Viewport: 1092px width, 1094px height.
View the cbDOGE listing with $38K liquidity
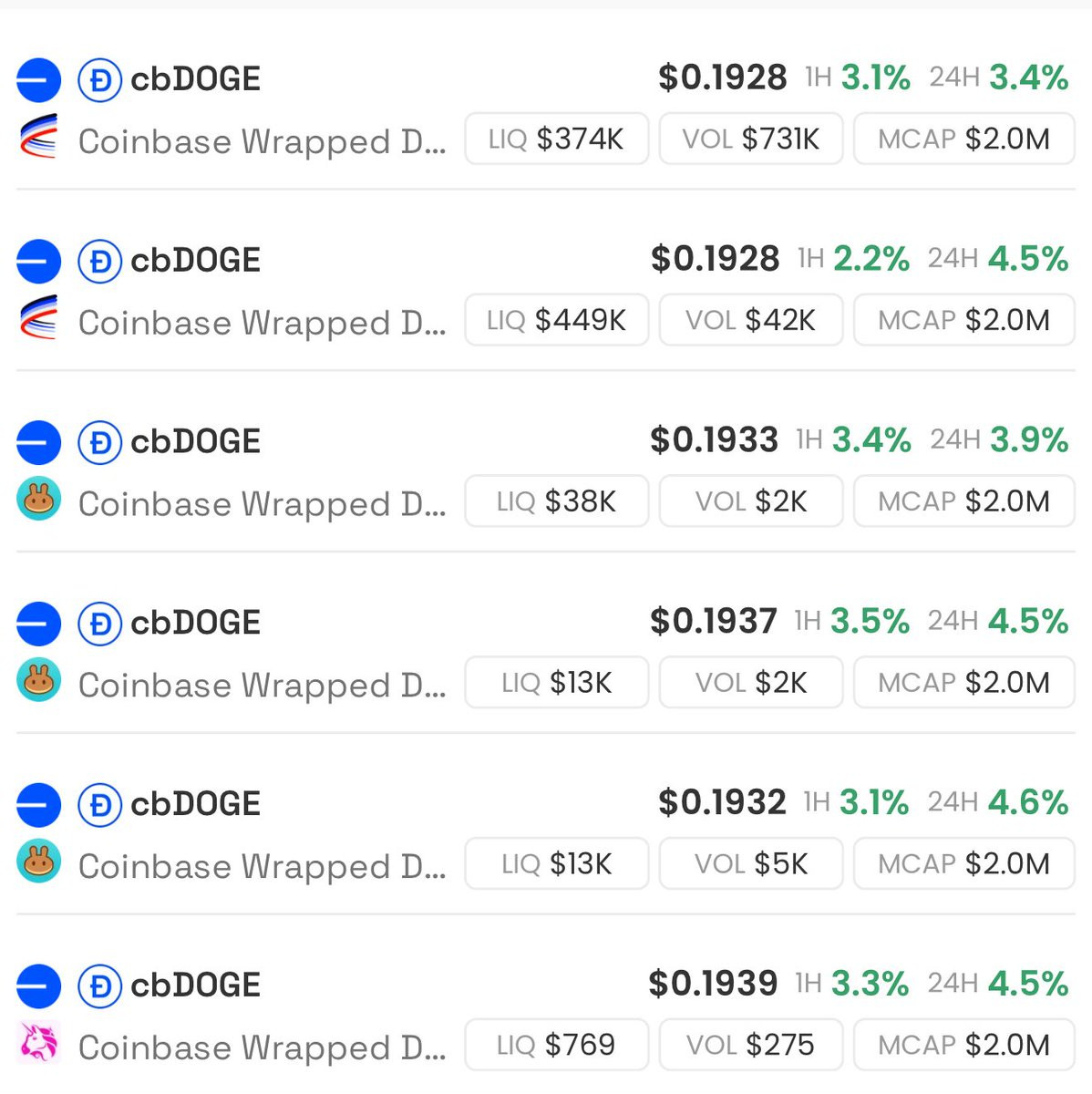tap(195, 443)
